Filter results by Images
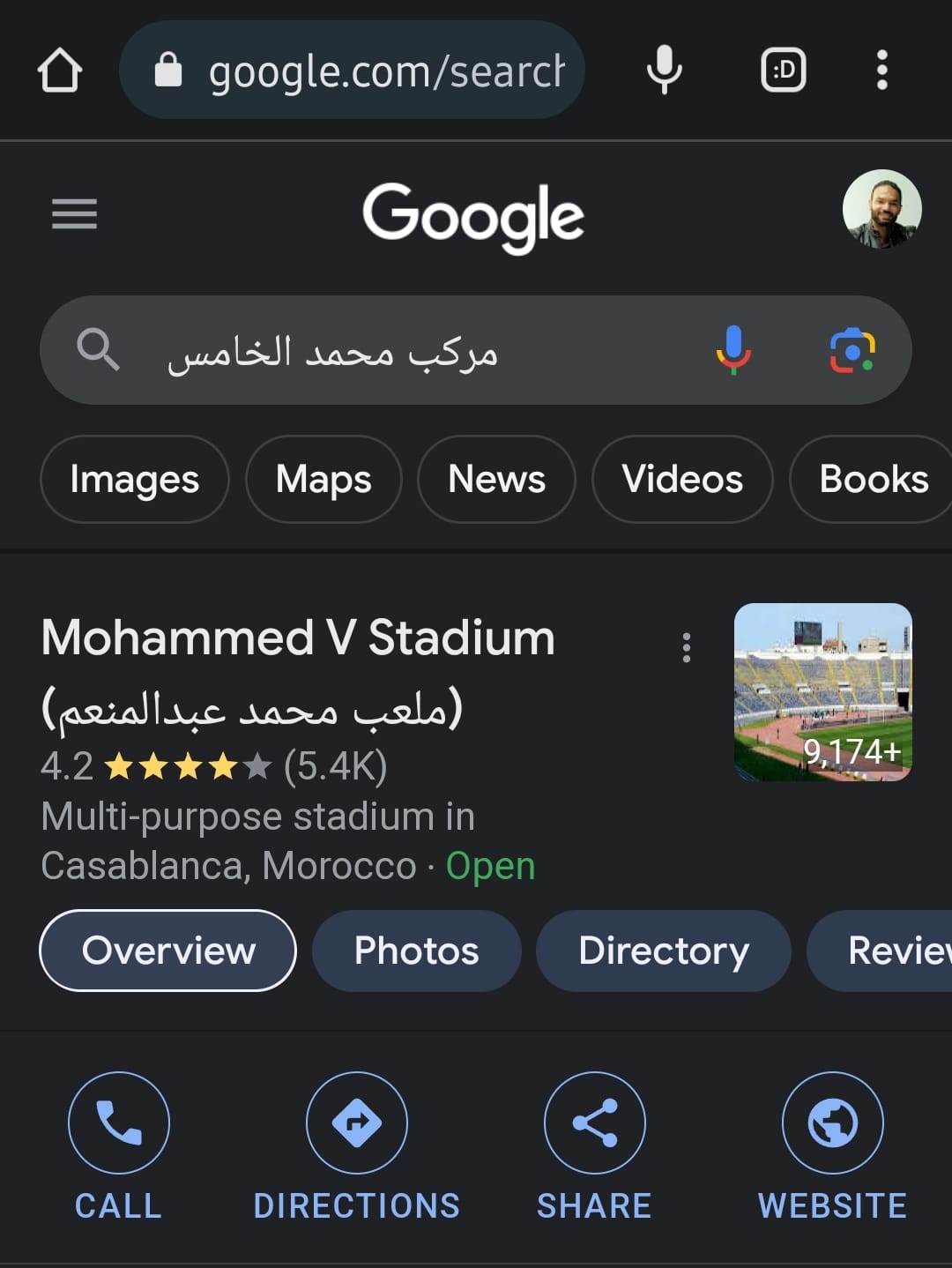 click(x=135, y=480)
